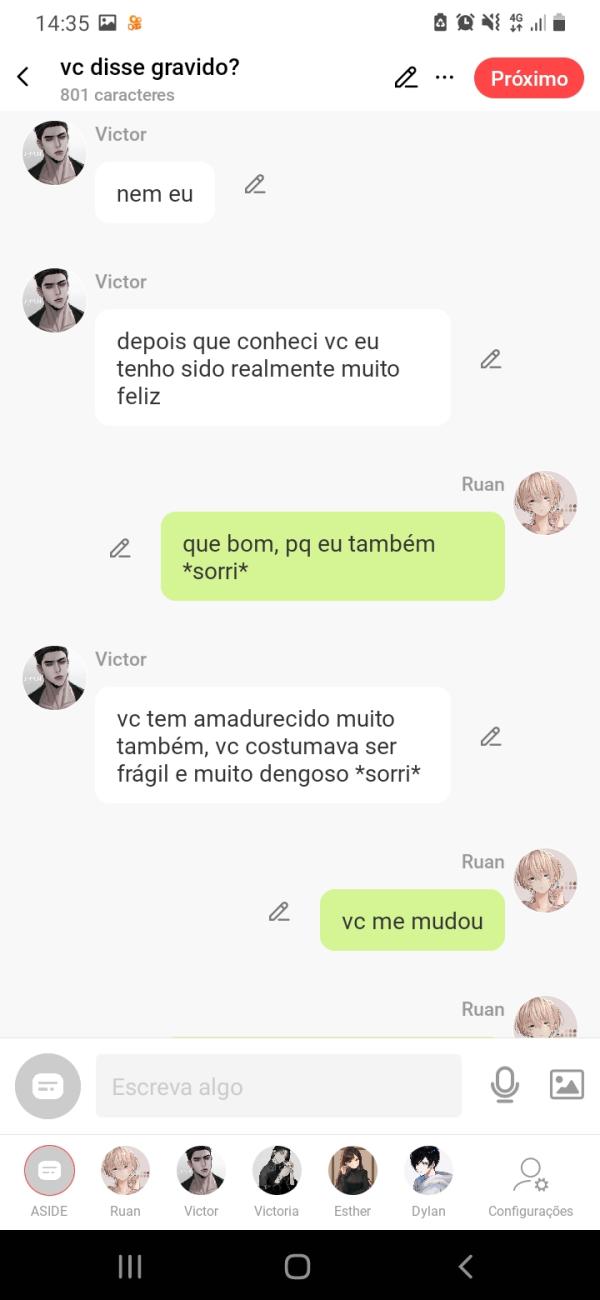Choose Ruan as the speaking character

125,1181
